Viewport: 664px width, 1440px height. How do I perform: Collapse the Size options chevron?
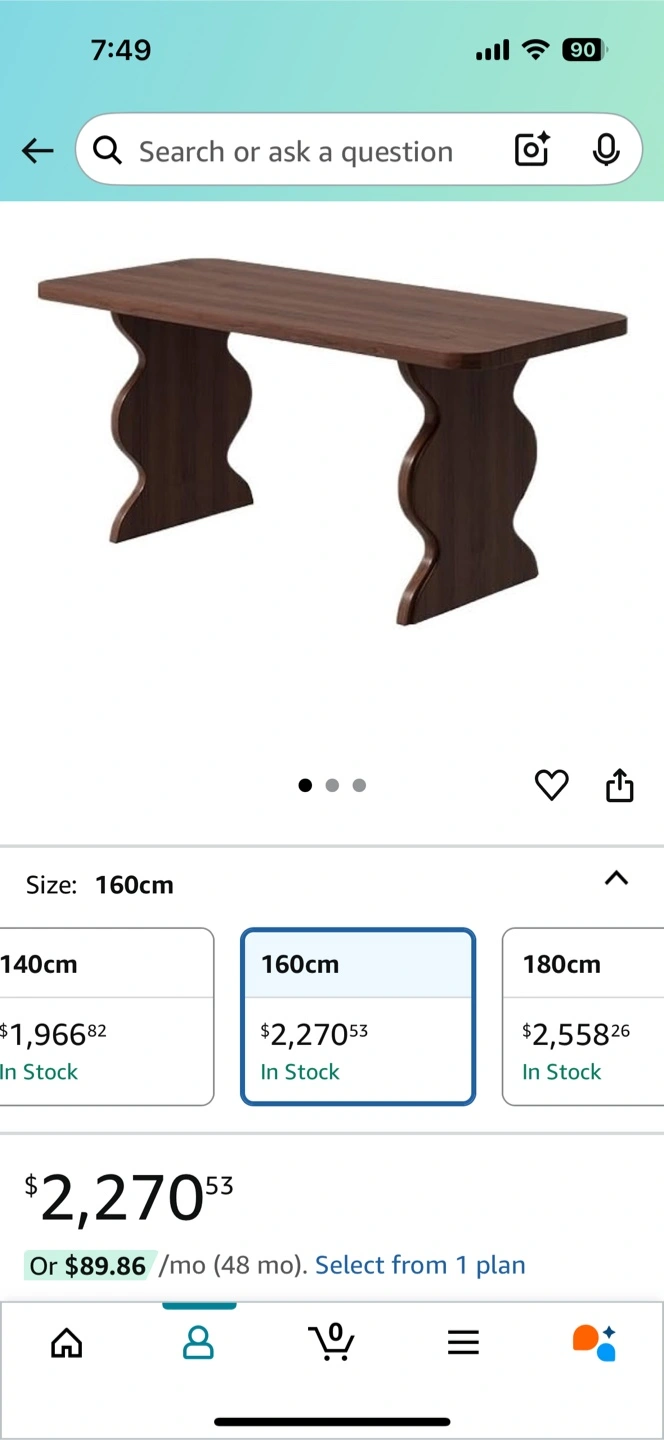[x=617, y=879]
